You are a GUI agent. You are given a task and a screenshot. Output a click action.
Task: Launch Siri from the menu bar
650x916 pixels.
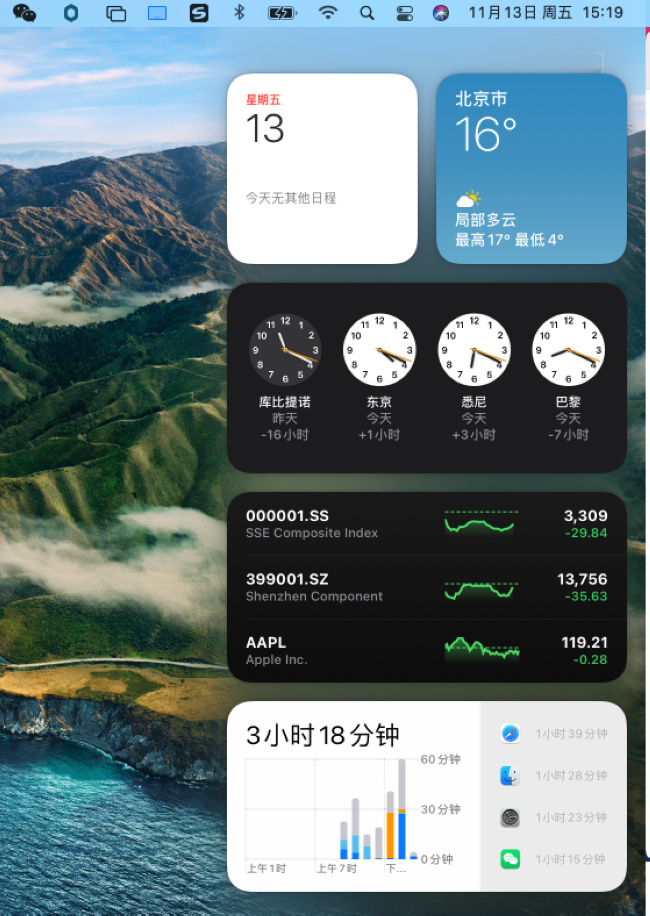pyautogui.click(x=441, y=13)
